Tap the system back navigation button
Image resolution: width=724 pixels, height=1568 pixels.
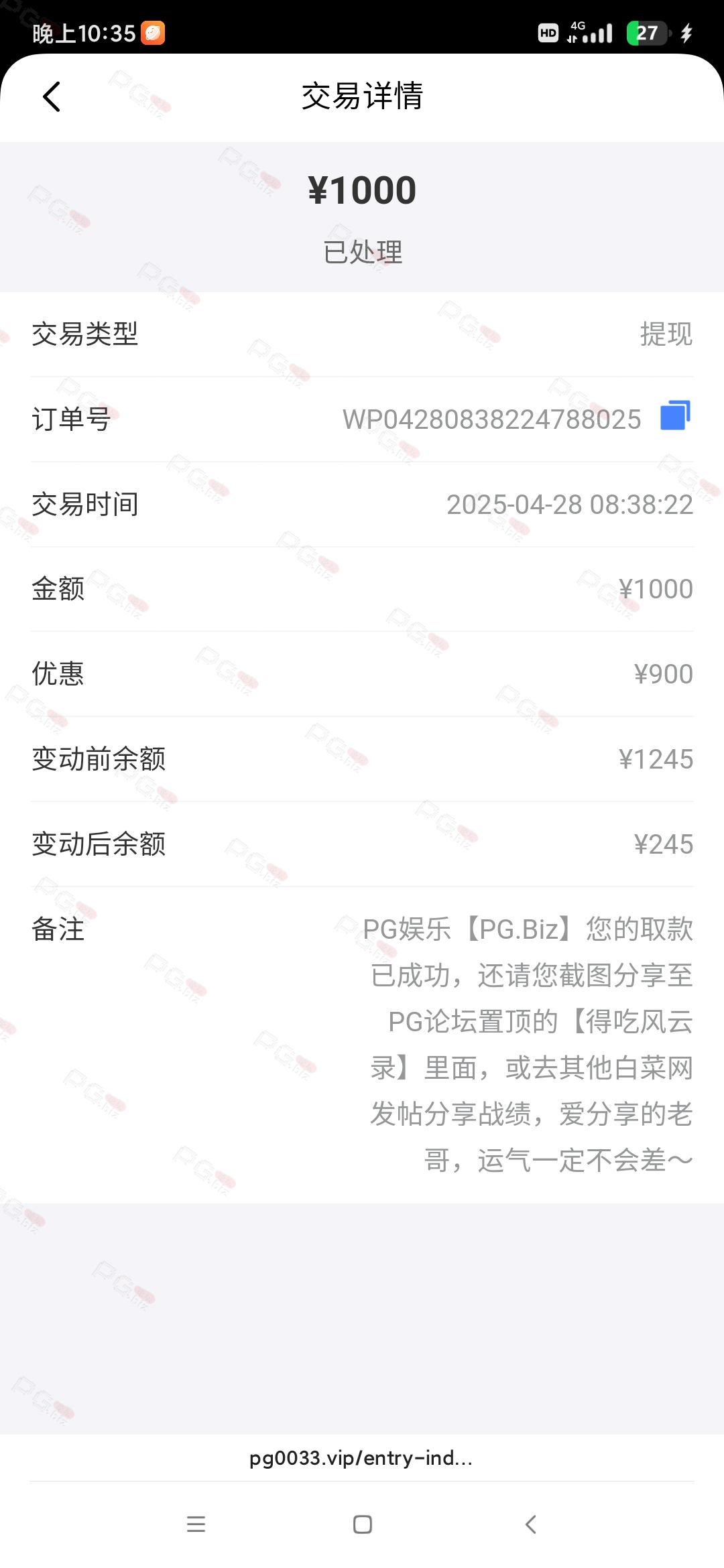tap(530, 1524)
